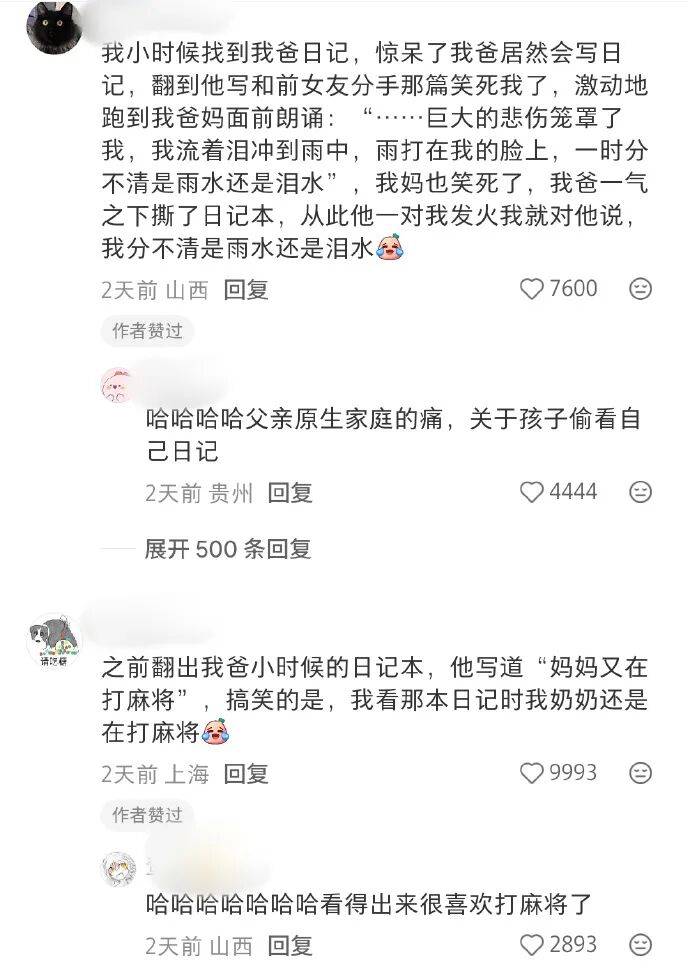This screenshot has height=971, width=690.
Task: Tap face icon beside the 9993 likes
Action: pyautogui.click(x=641, y=773)
